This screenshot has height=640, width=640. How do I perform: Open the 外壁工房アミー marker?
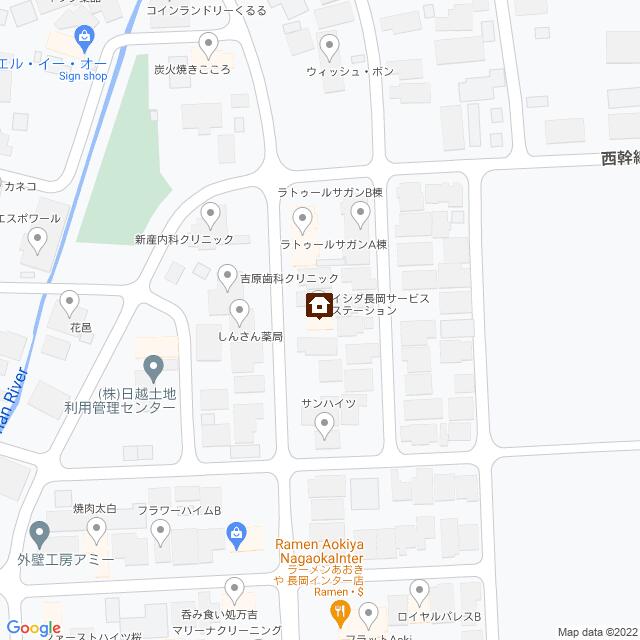click(x=40, y=532)
